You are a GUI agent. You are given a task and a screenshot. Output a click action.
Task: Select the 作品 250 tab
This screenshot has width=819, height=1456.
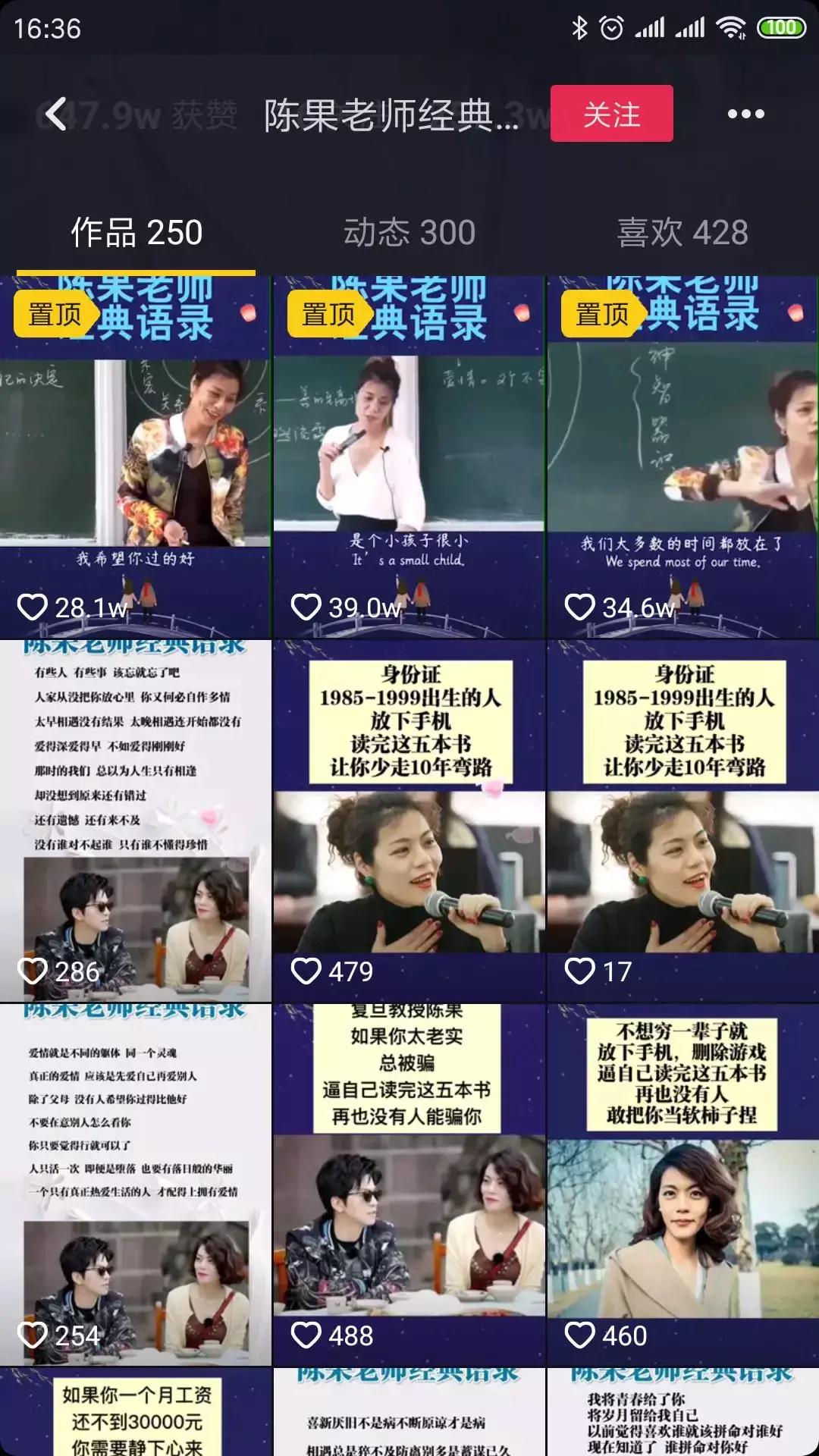(136, 235)
